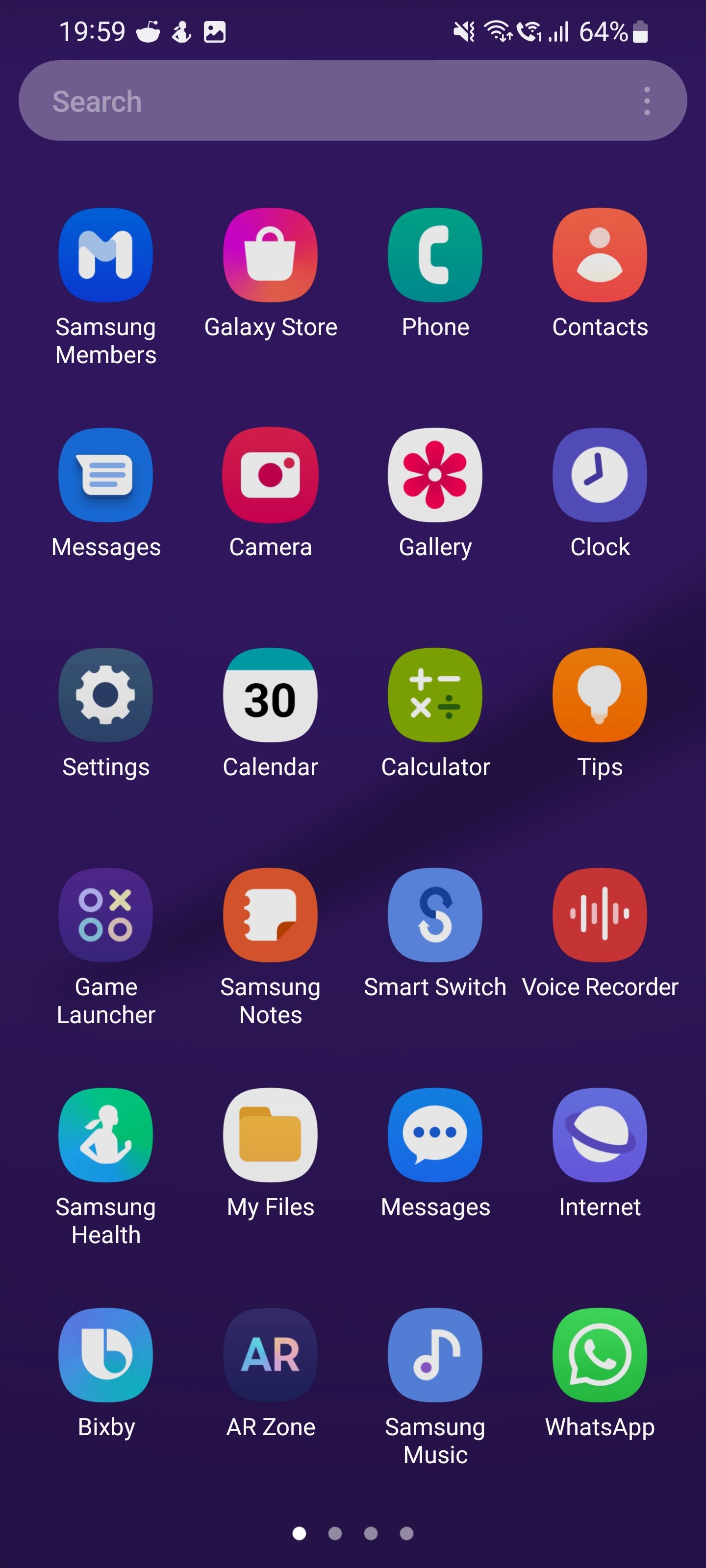Launch the Calendar
Screen dimensions: 706x1568
tap(271, 696)
